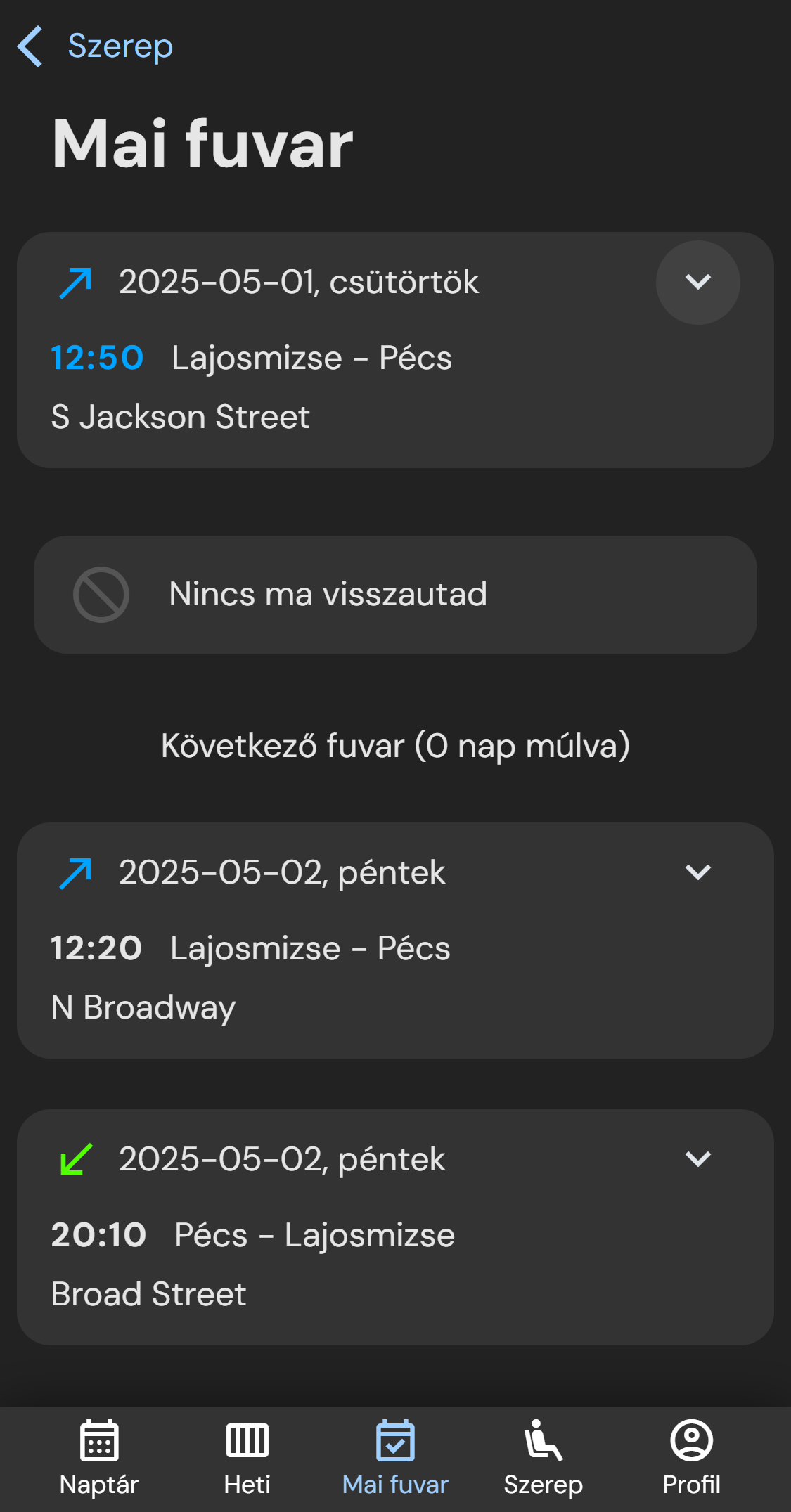Expand the 2025-05-01 csütörtök ride card
This screenshot has width=791, height=1512.
pyautogui.click(x=697, y=283)
